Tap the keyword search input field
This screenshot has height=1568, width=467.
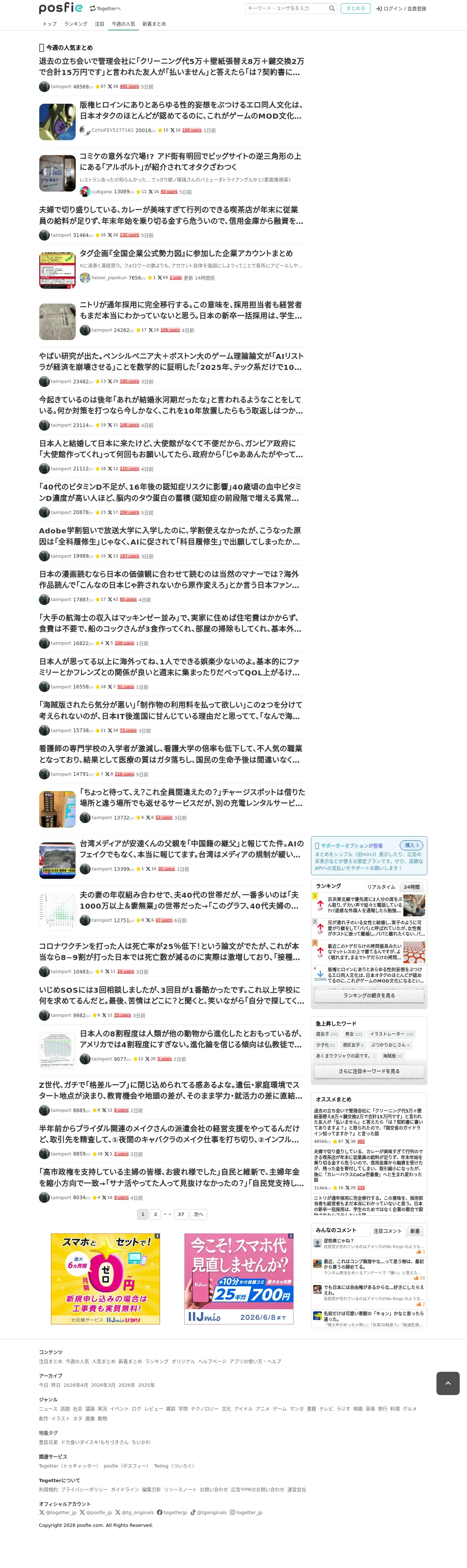tap(286, 8)
